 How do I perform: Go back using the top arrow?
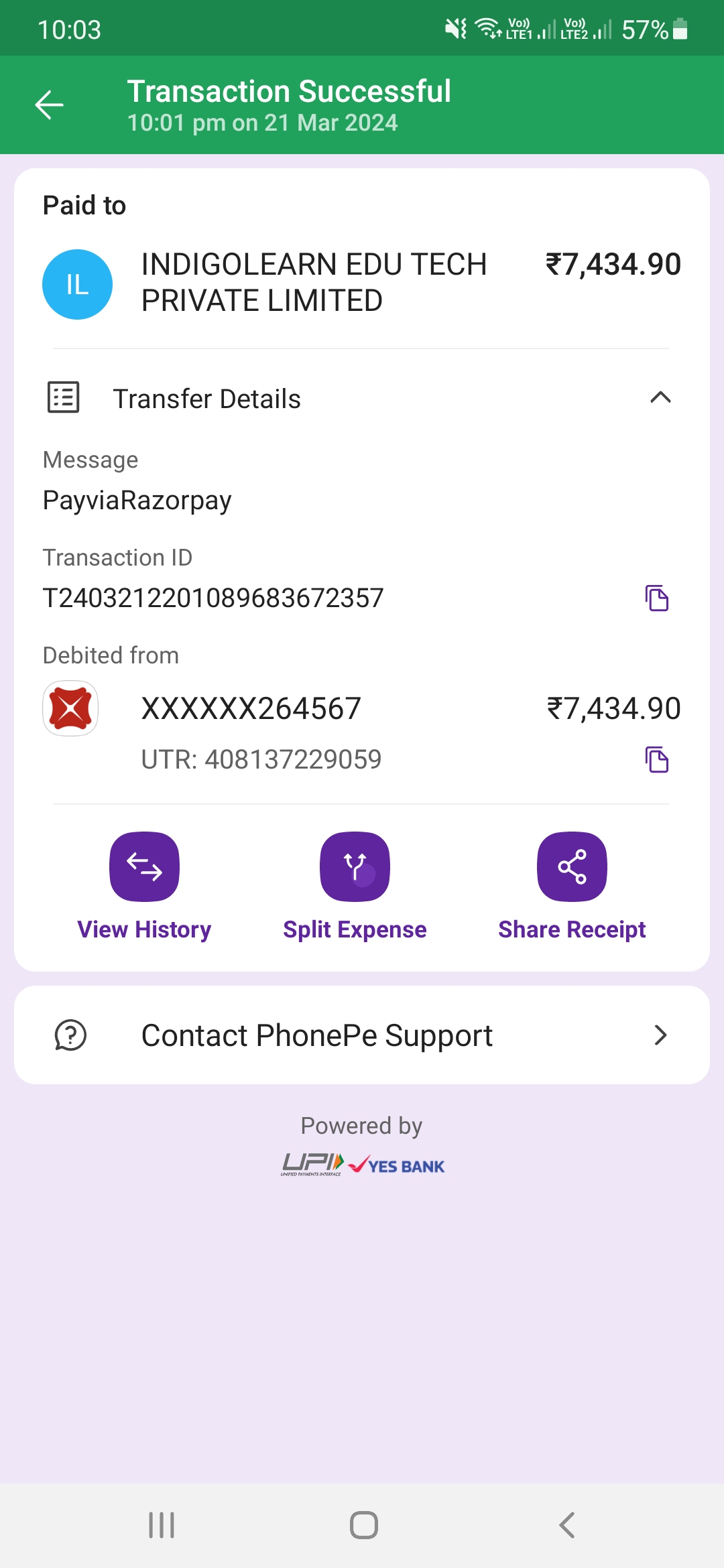click(x=49, y=105)
